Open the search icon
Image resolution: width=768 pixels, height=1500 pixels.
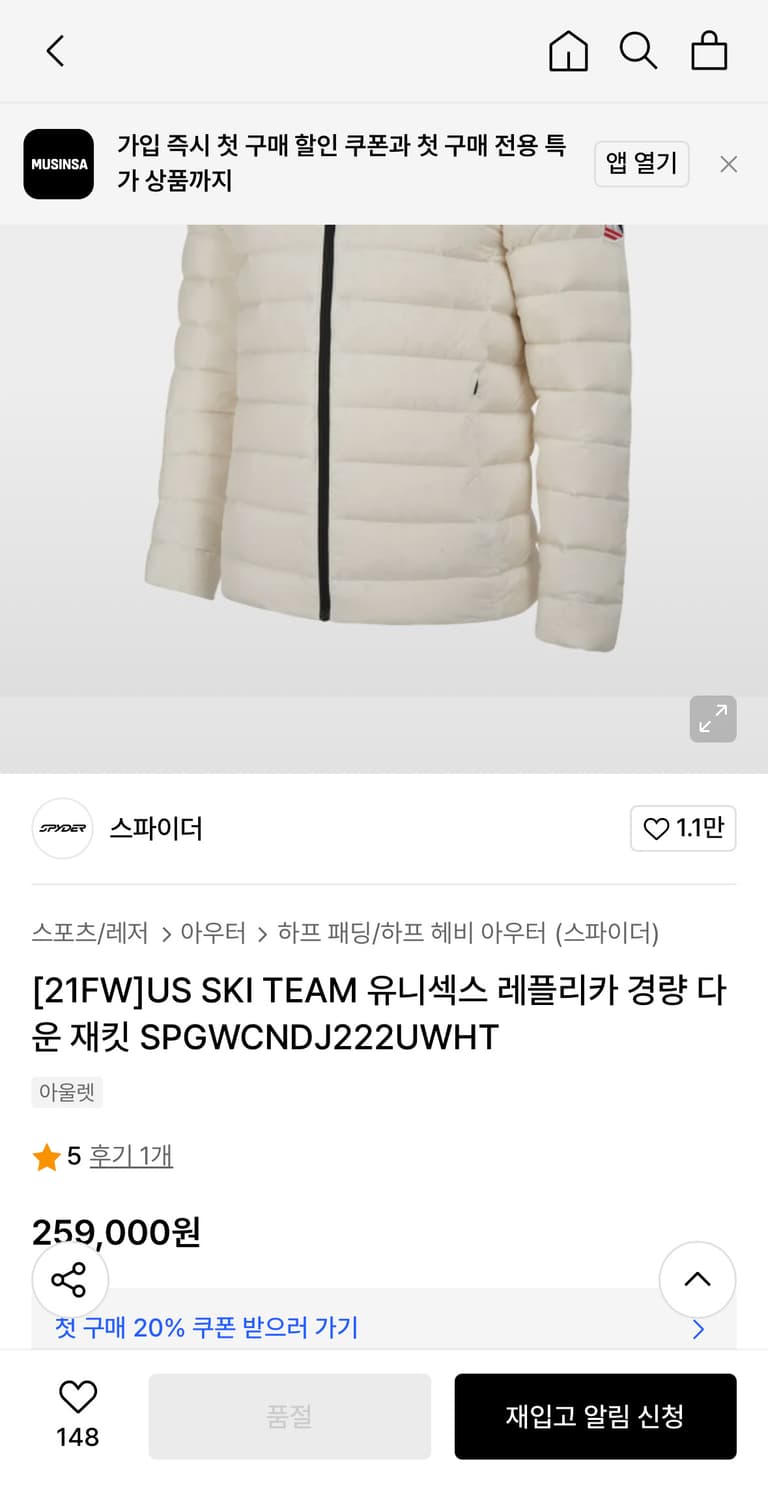point(639,51)
